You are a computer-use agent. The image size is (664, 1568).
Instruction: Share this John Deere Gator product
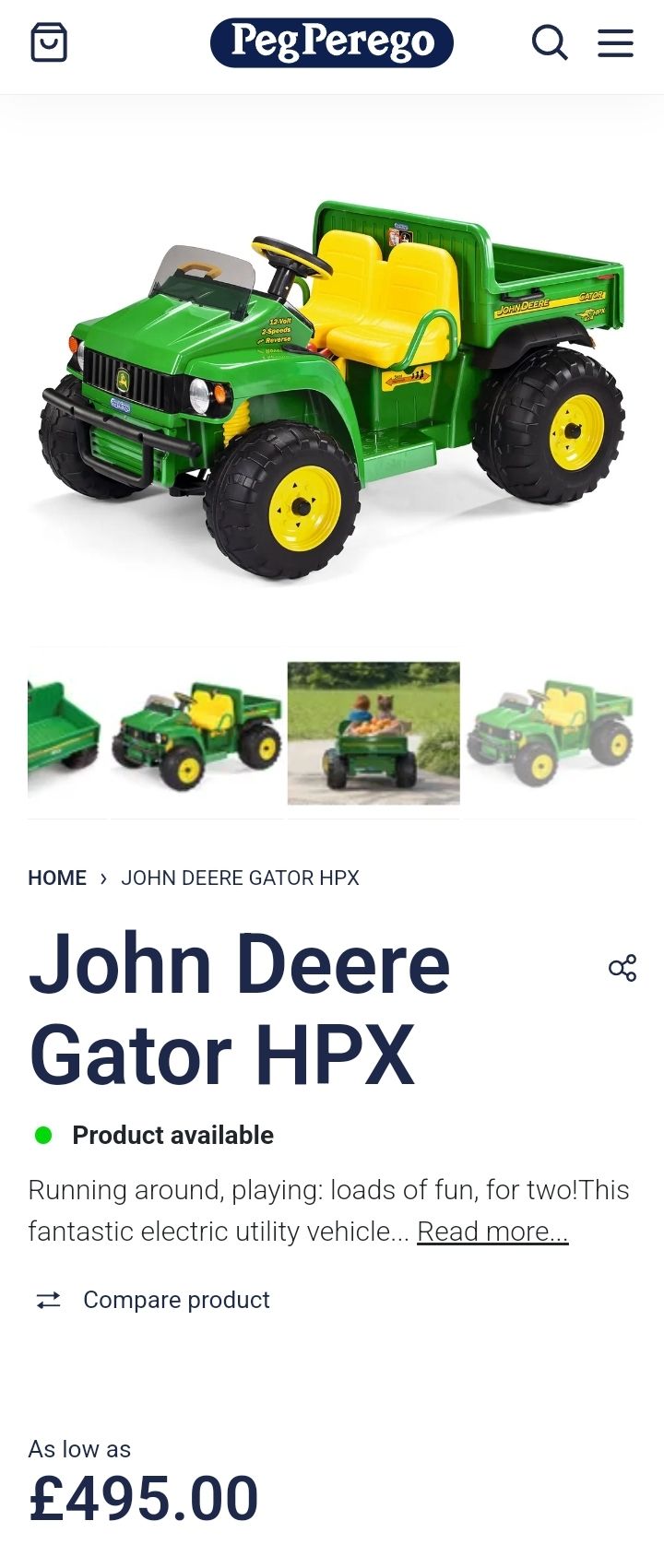[622, 968]
